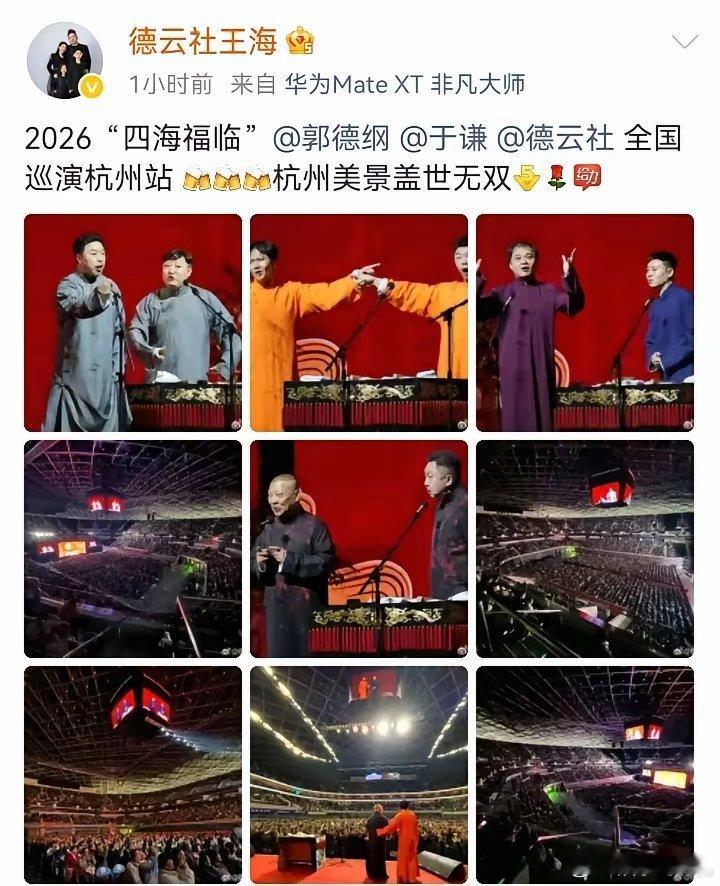
Task: Open the @郭德纲 mention link
Action: click(327, 140)
